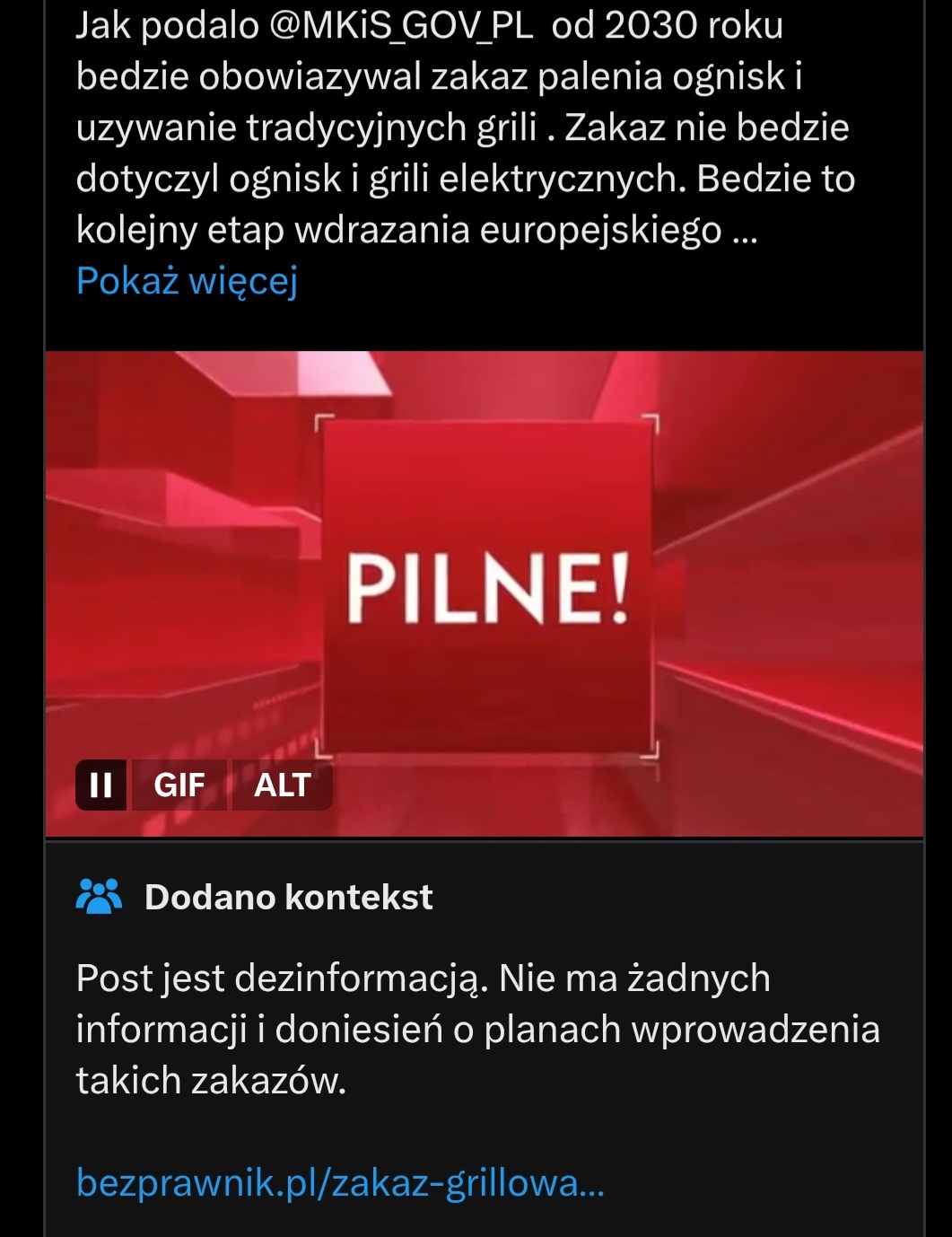Open the @MKiS_GOV_PL profile mention
This screenshot has height=1237, width=952.
click(x=400, y=26)
